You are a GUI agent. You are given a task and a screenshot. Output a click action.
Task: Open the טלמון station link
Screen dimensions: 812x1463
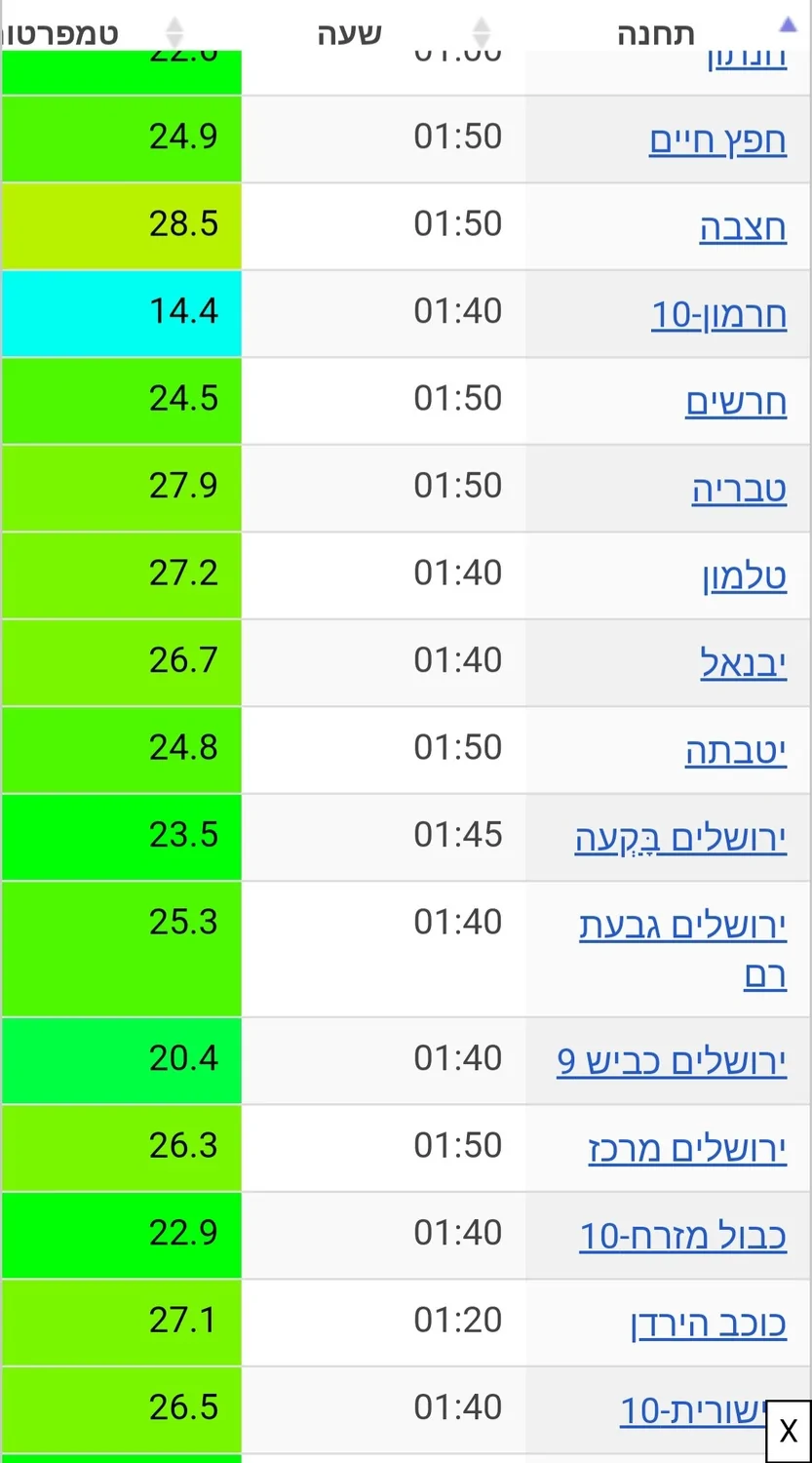tap(744, 576)
